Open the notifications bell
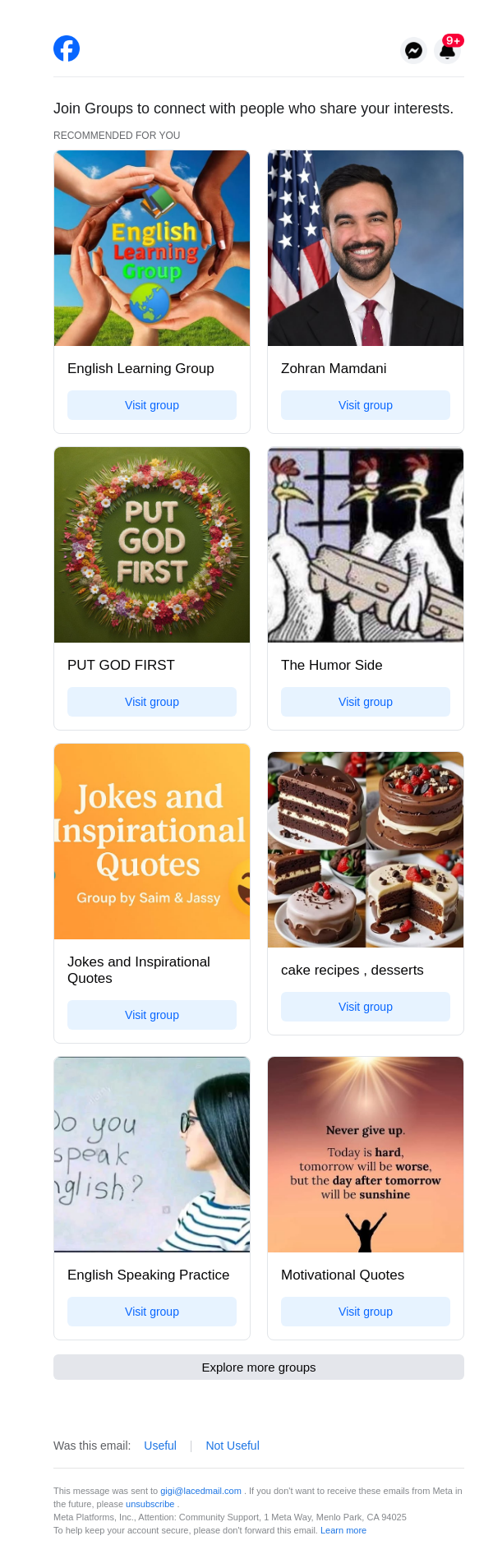 click(447, 50)
